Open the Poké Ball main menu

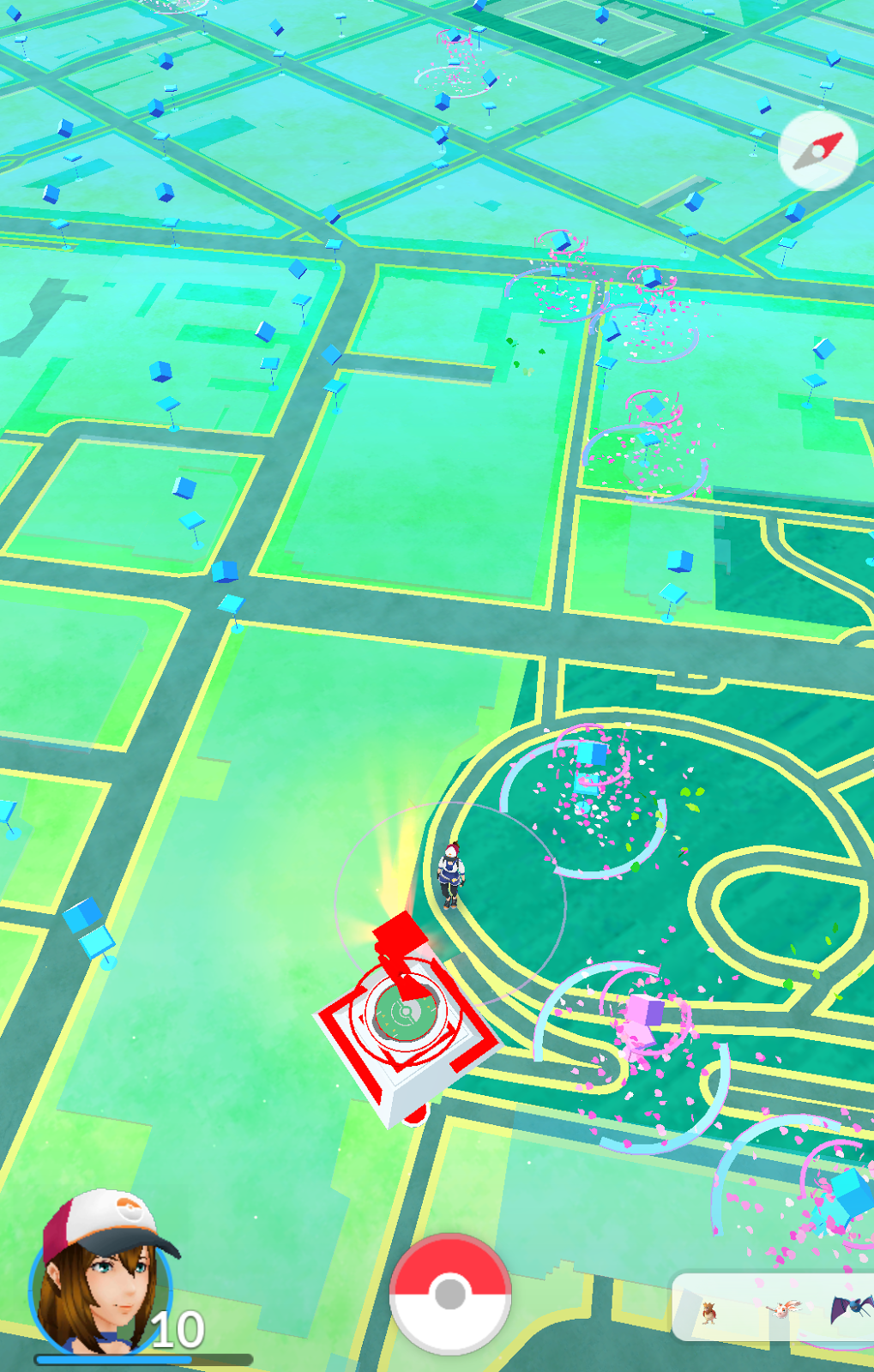click(x=450, y=1293)
